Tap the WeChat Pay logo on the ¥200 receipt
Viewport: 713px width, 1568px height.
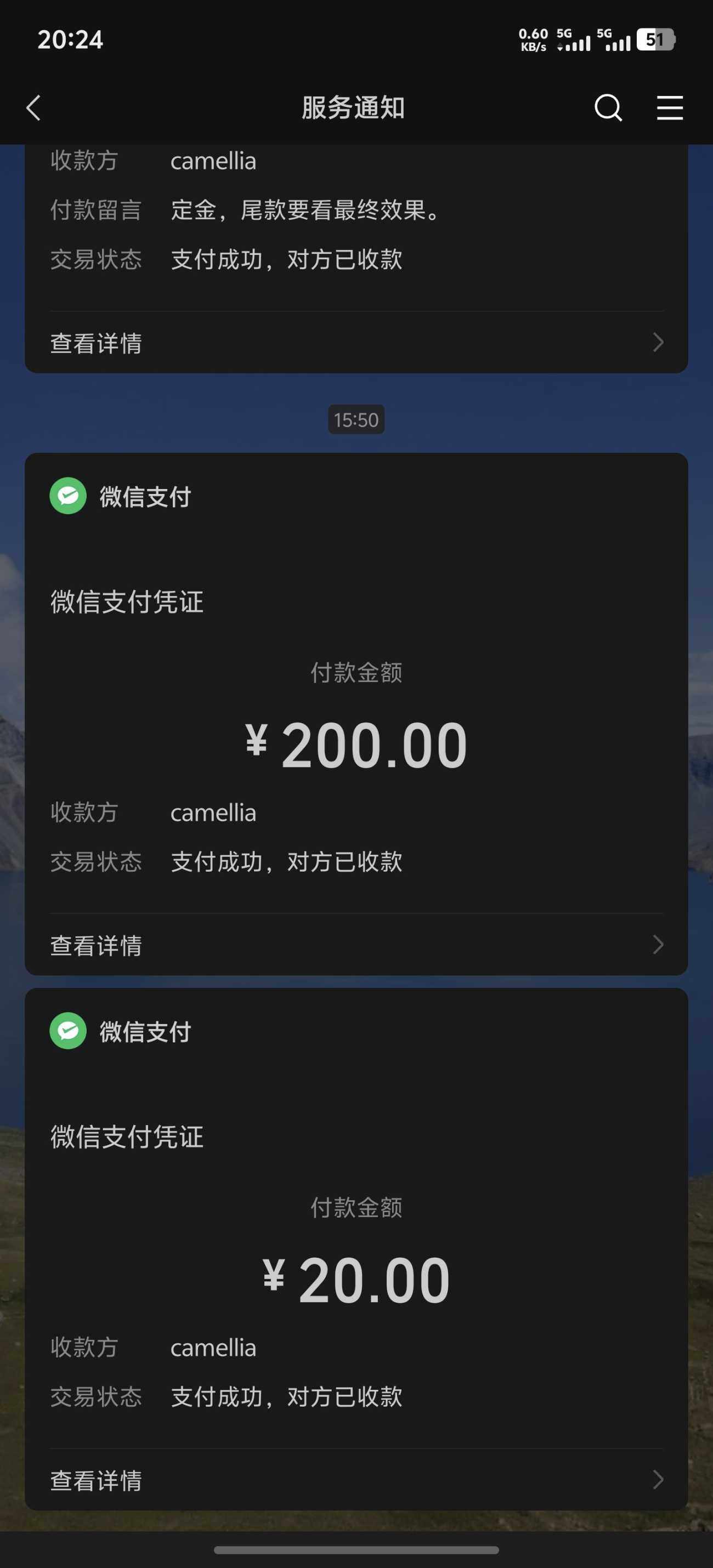click(67, 496)
